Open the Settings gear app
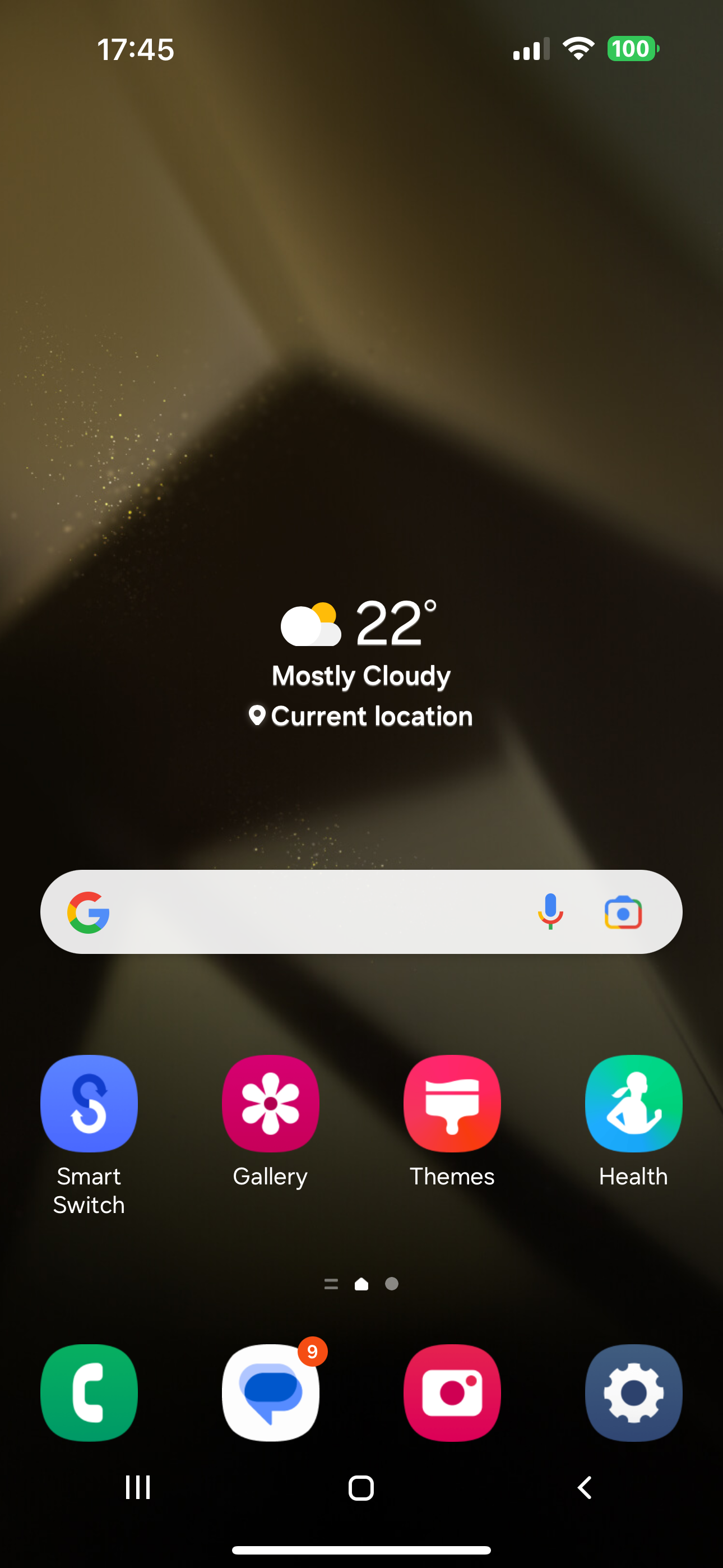This screenshot has height=1568, width=723. 633,1392
